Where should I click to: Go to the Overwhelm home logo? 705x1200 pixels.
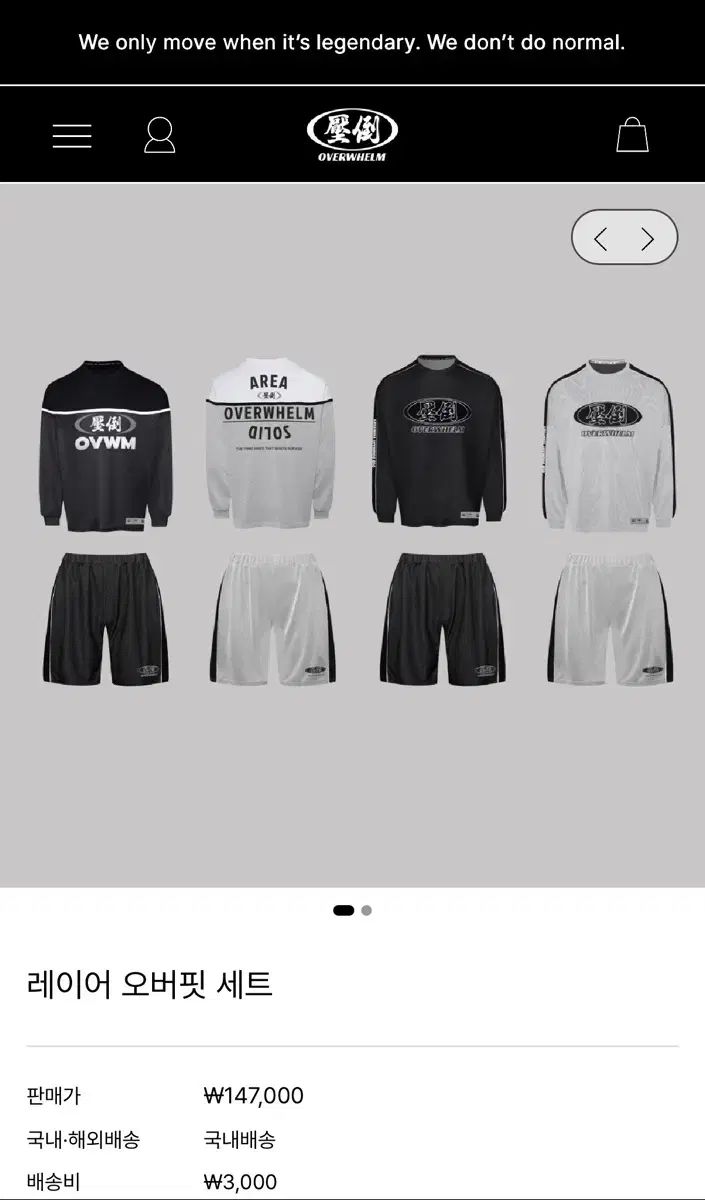pyautogui.click(x=352, y=135)
